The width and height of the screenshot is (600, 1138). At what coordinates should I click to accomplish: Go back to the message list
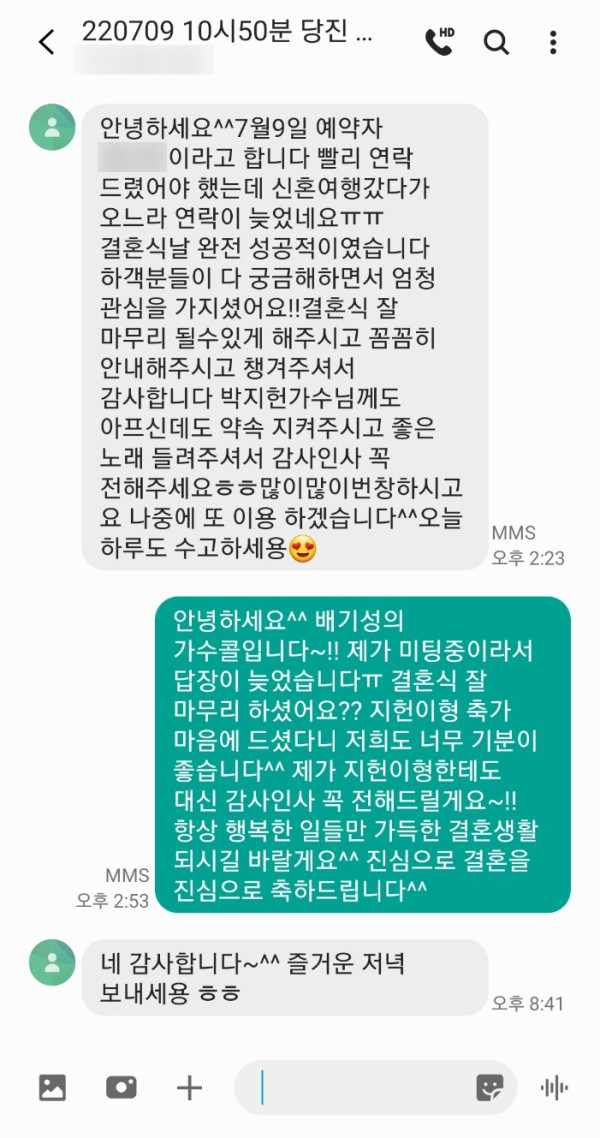[46, 41]
